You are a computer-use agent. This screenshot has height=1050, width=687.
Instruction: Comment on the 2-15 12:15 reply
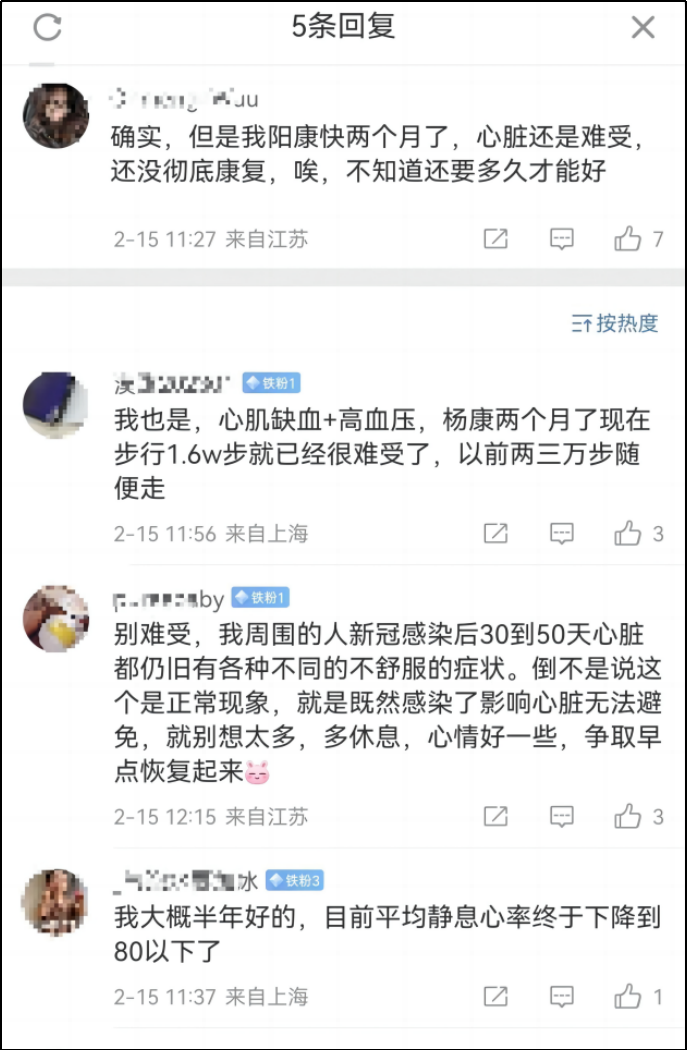click(562, 817)
